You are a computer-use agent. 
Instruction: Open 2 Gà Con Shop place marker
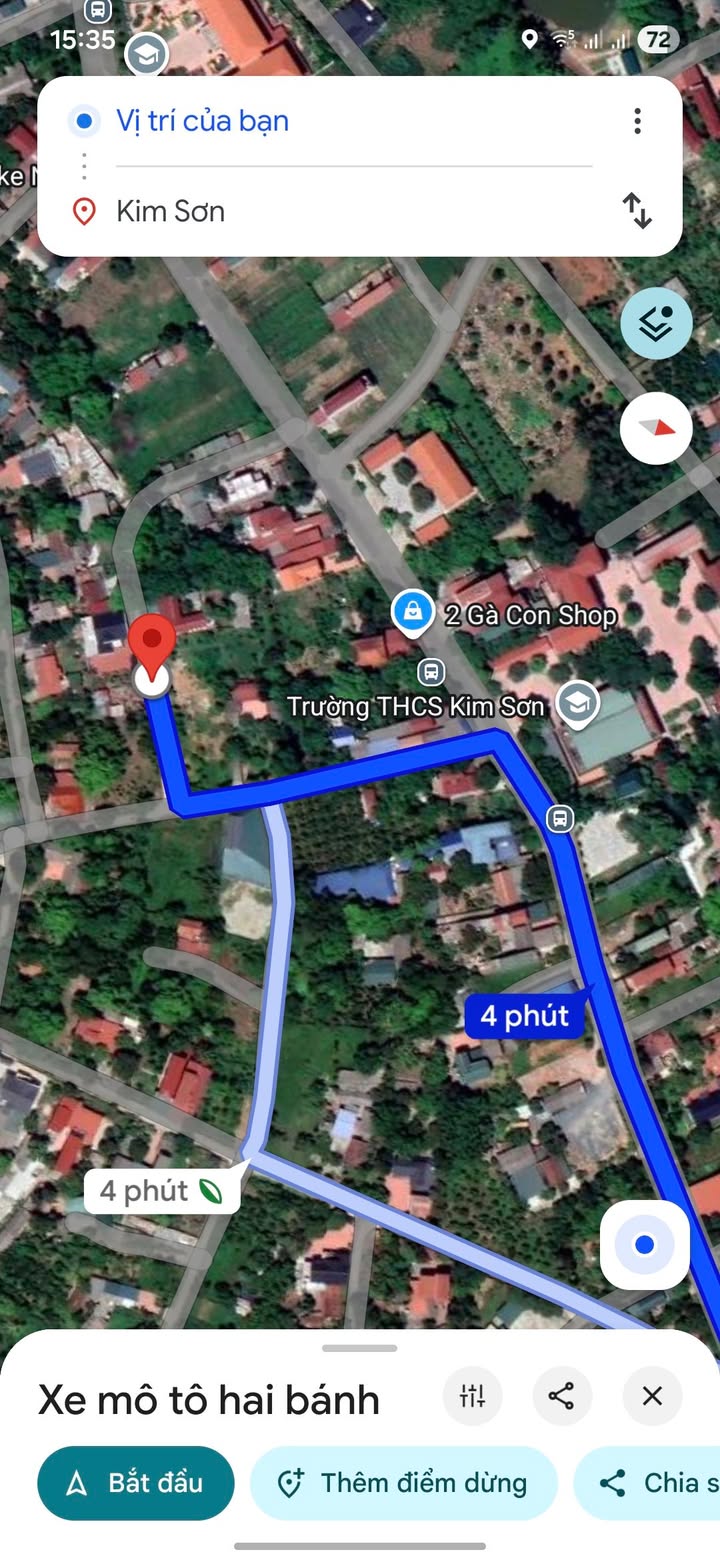(412, 612)
